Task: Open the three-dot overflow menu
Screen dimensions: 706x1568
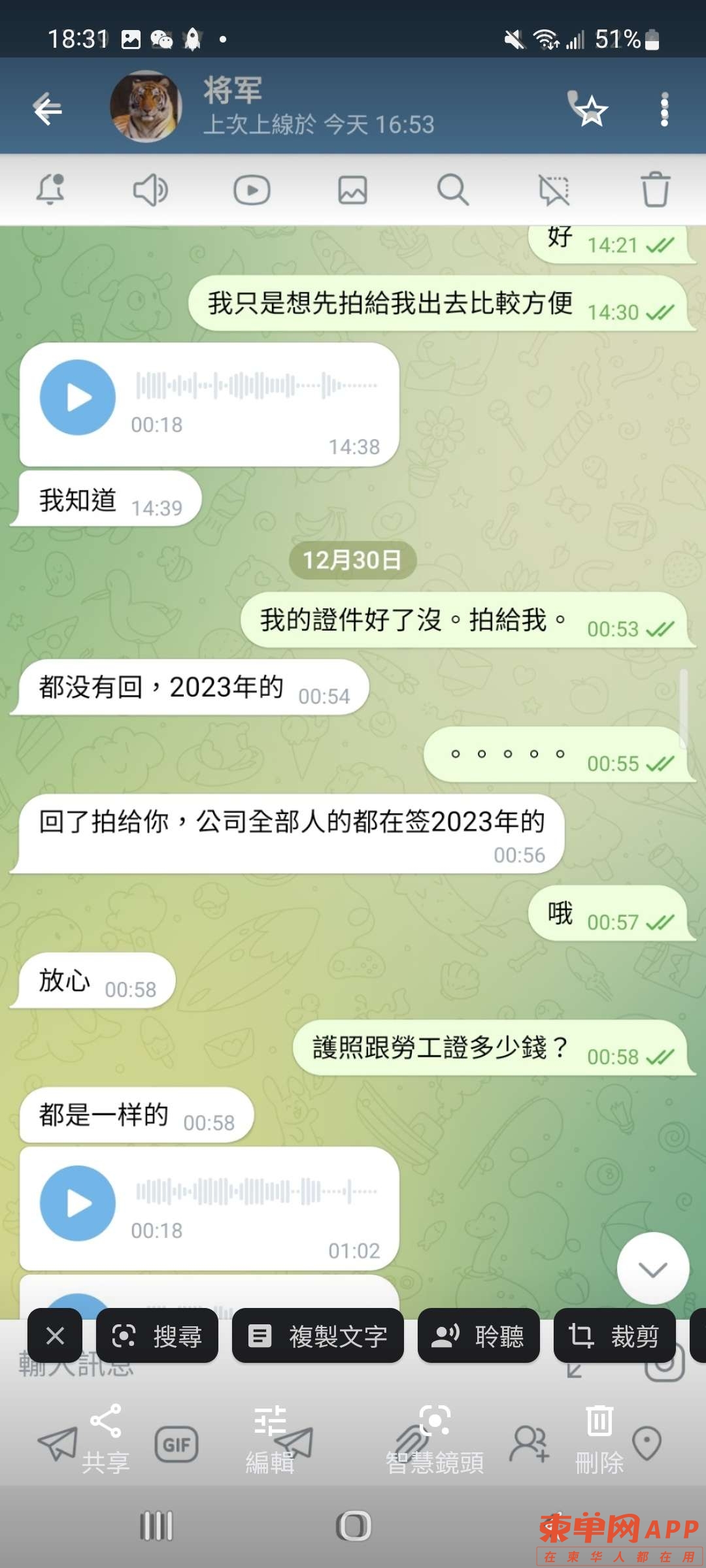Action: (664, 109)
